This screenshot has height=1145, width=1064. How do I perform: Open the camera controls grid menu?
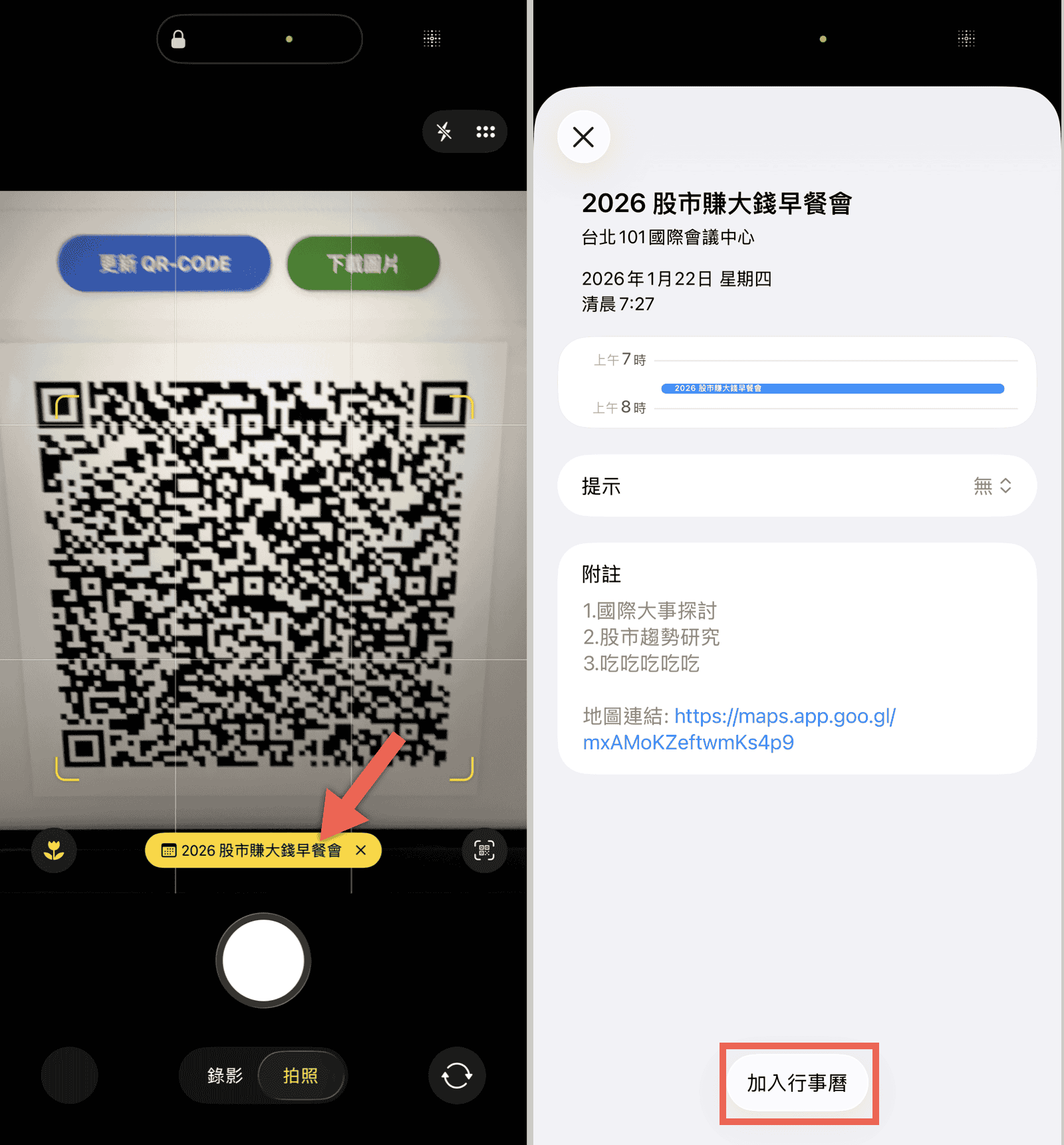pyautogui.click(x=485, y=132)
